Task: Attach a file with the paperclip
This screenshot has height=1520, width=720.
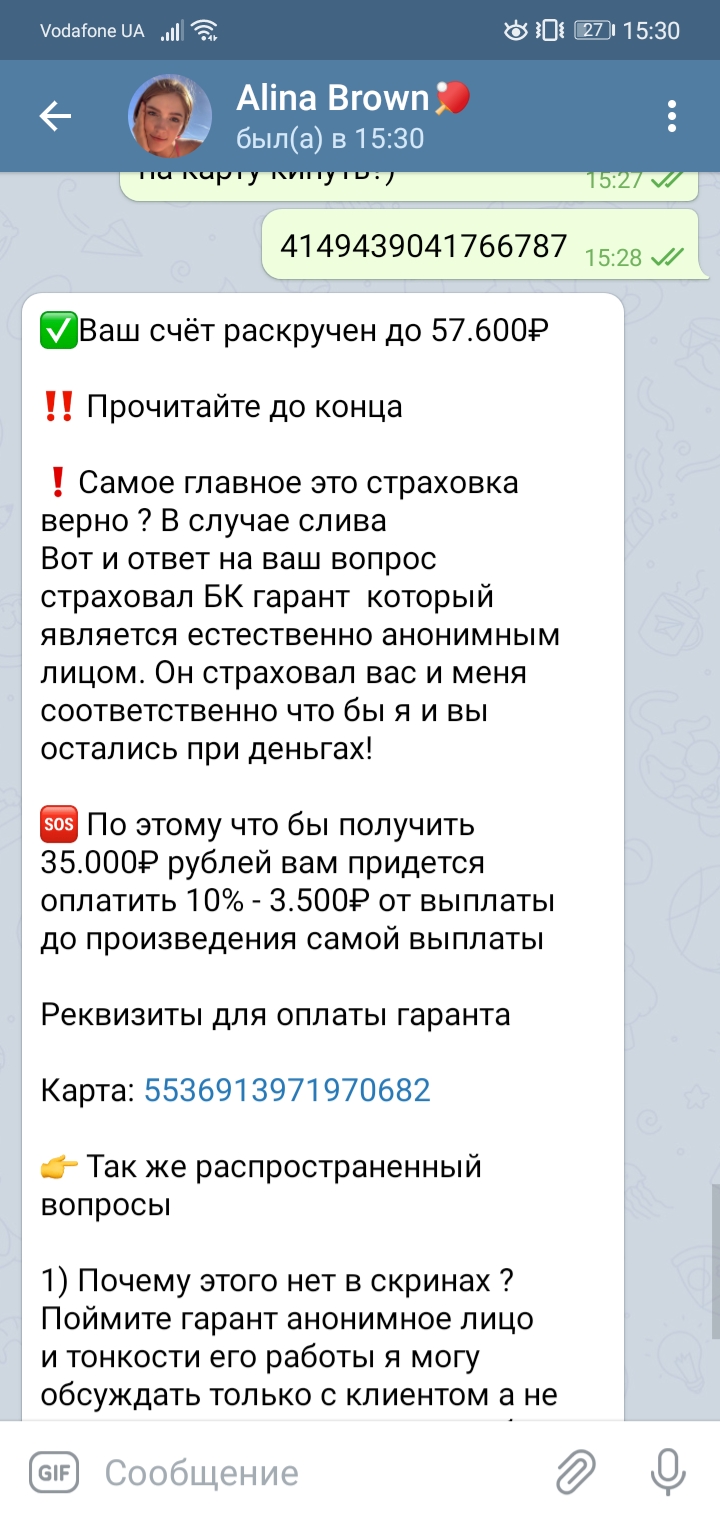Action: click(576, 1472)
